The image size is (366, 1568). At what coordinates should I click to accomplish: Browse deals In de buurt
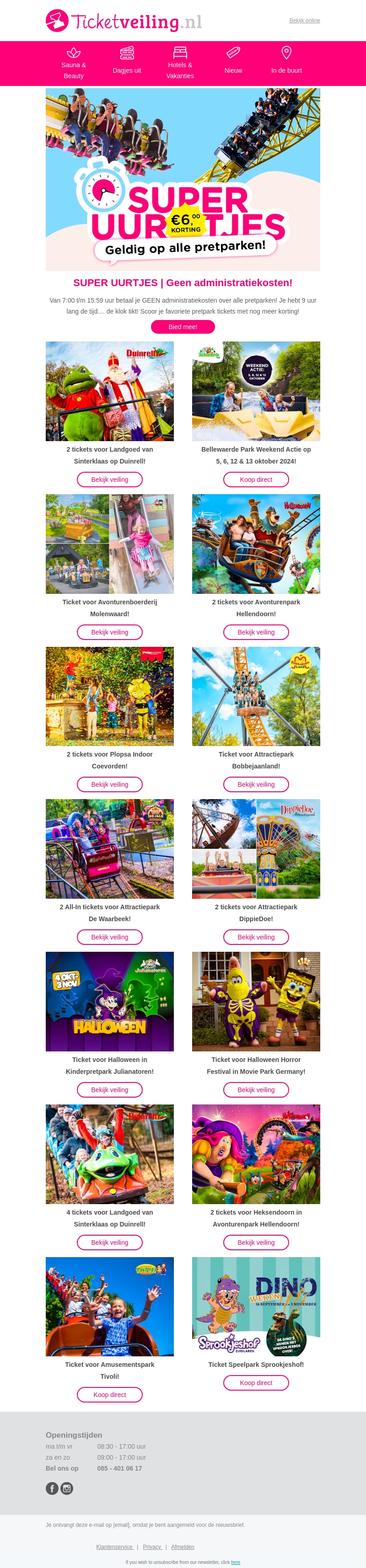coord(286,63)
